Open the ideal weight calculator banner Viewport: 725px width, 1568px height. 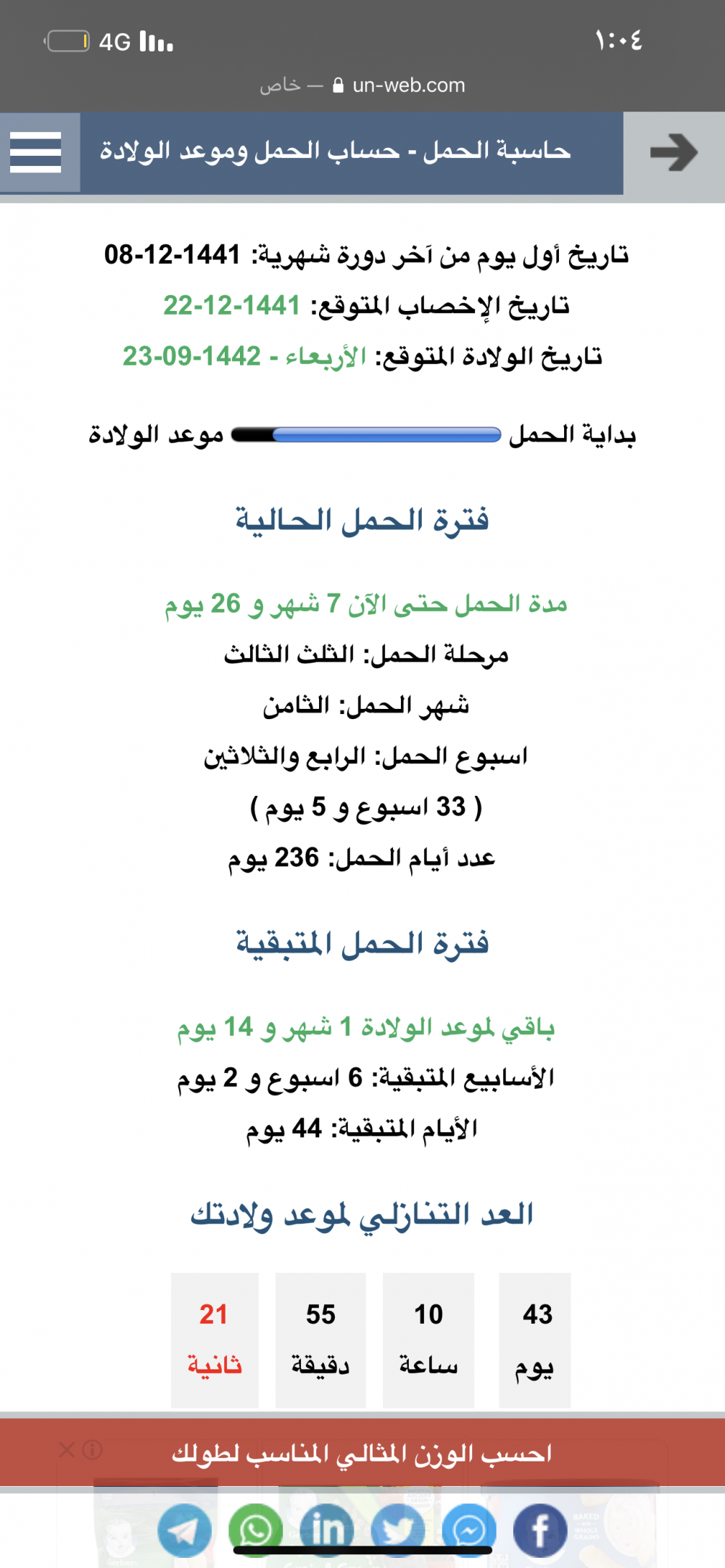(362, 1452)
